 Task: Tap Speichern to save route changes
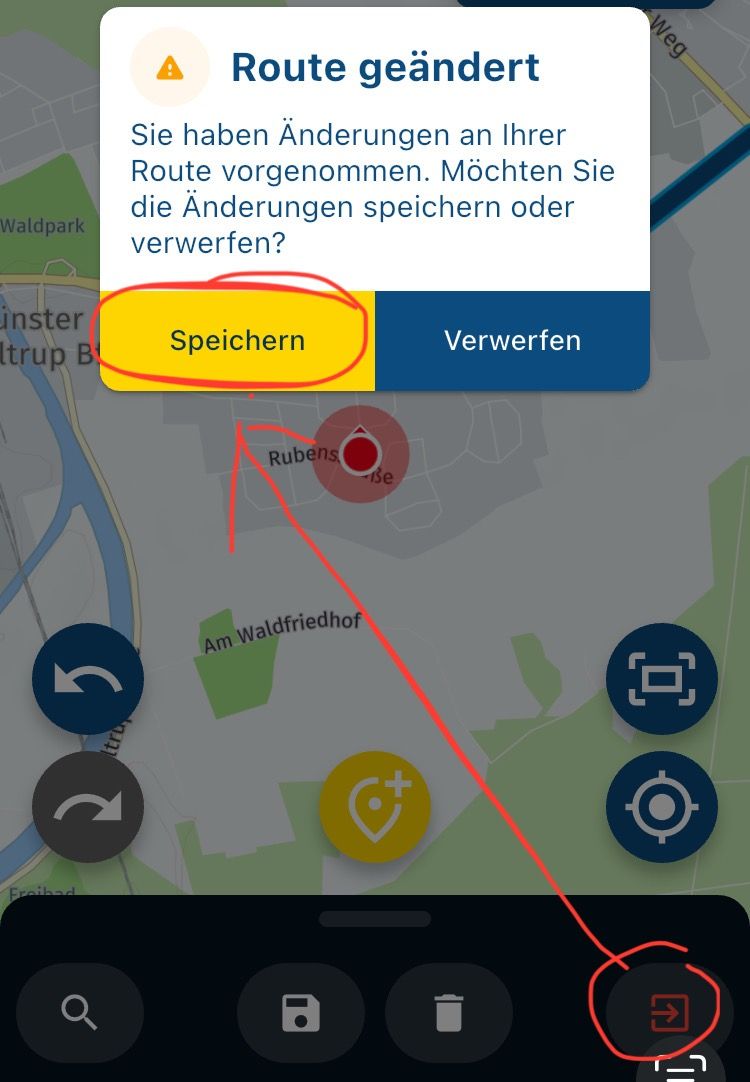click(237, 341)
